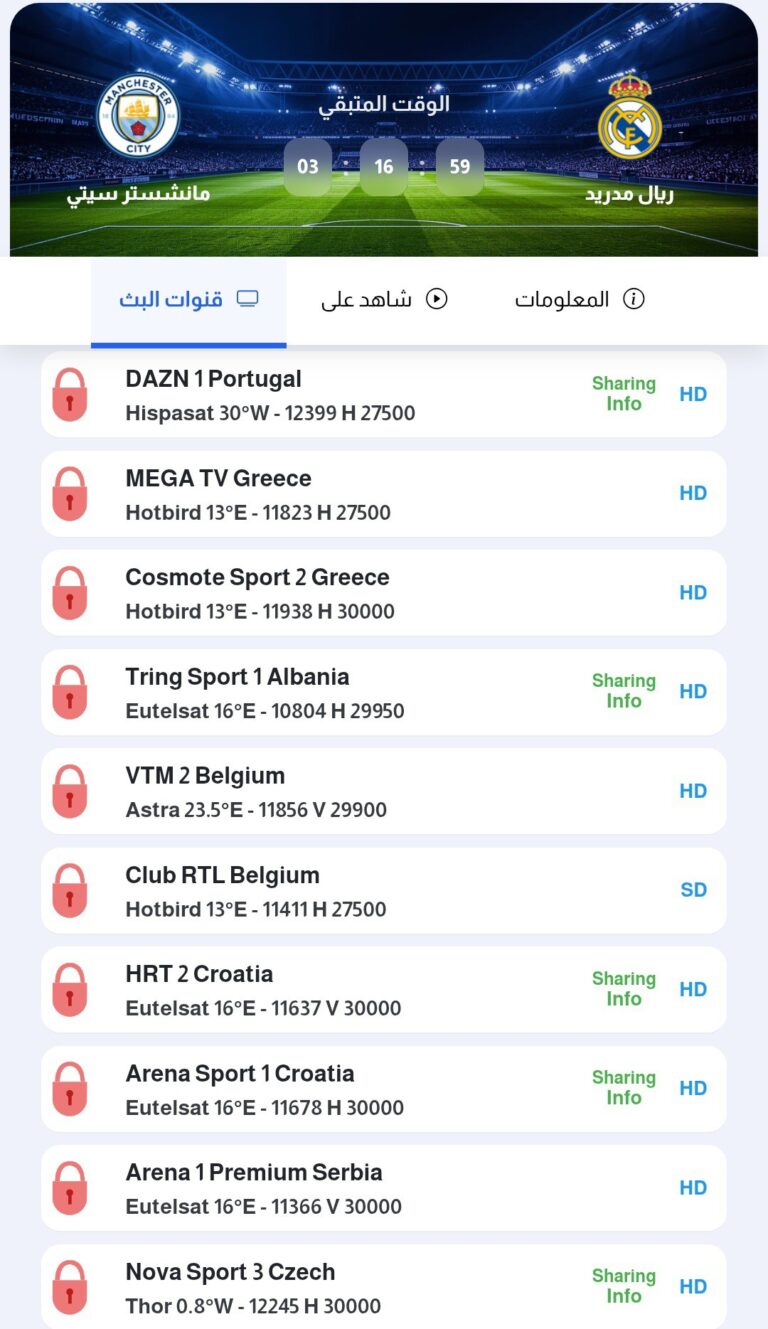Click the lock icon beside DAZN 1 Portugal
Screen dimensions: 768x1329
[70, 395]
